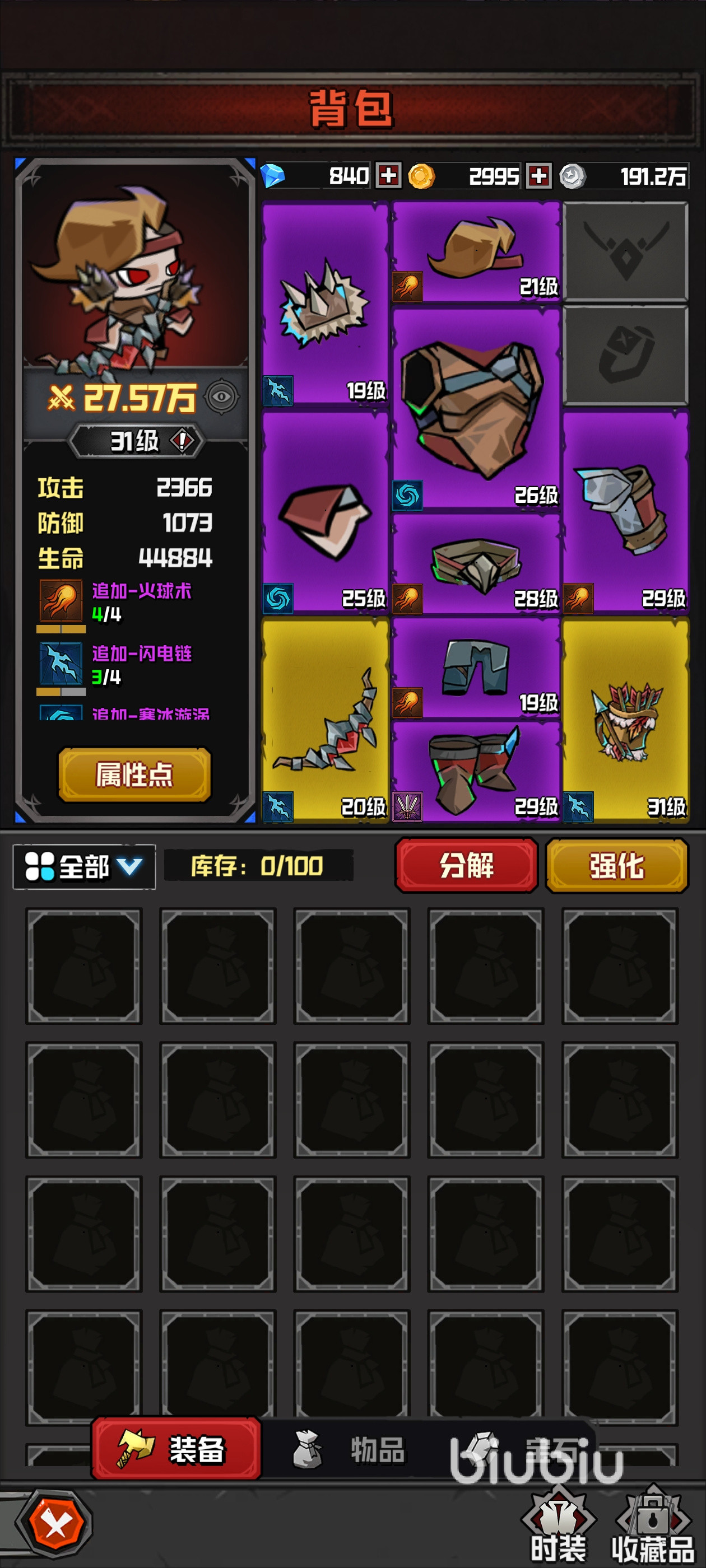Select the level 21 hat equipment

click(x=476, y=251)
